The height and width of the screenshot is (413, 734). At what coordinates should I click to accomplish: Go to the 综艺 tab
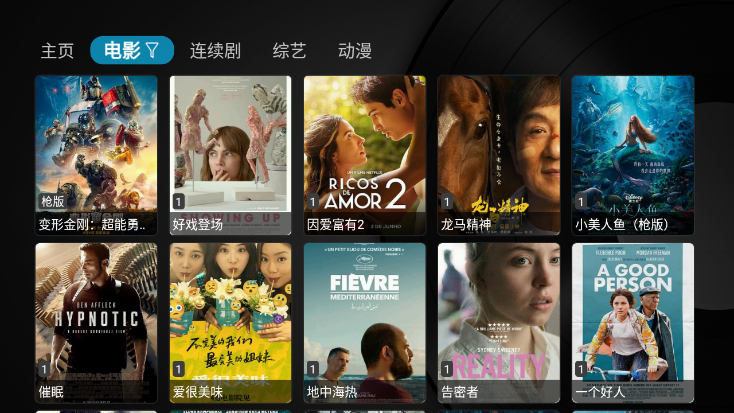289,51
